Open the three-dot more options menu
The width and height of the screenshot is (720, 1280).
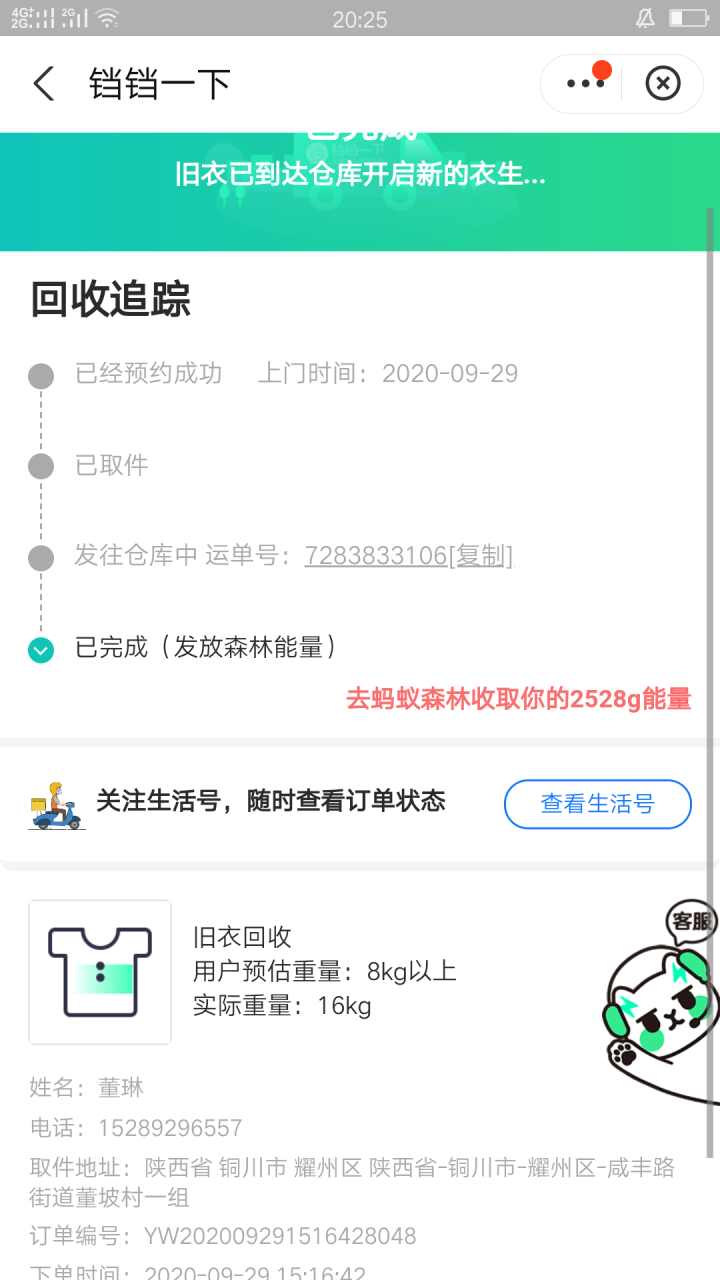(585, 83)
